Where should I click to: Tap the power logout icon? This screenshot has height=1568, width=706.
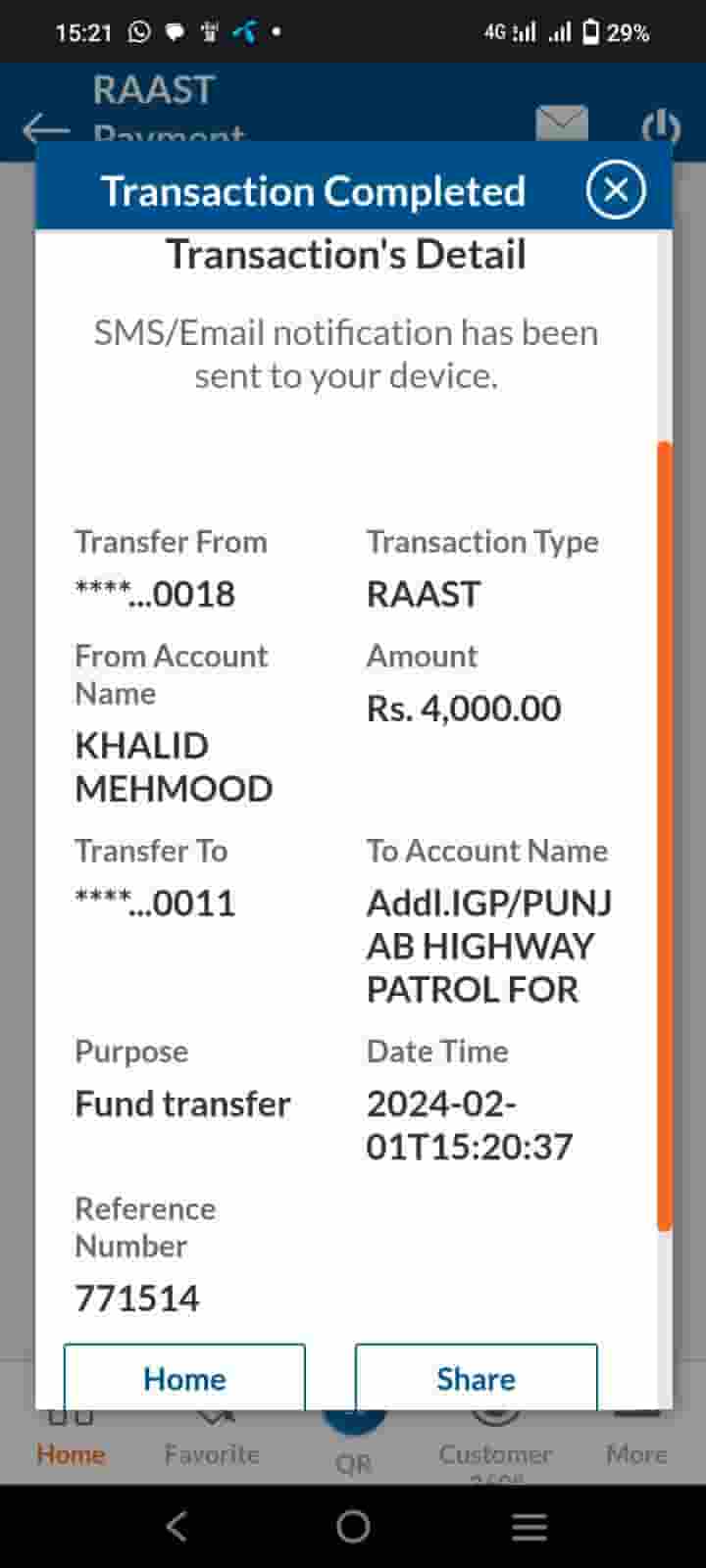[x=660, y=126]
